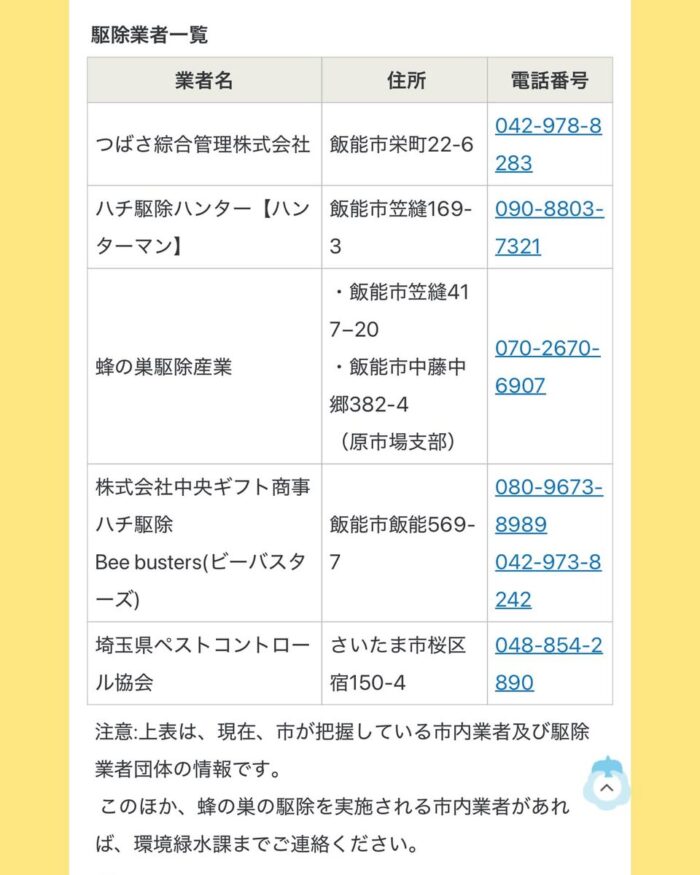The image size is (700, 875).
Task: Tap the phone link 080-9673-8989
Action: coord(548,488)
